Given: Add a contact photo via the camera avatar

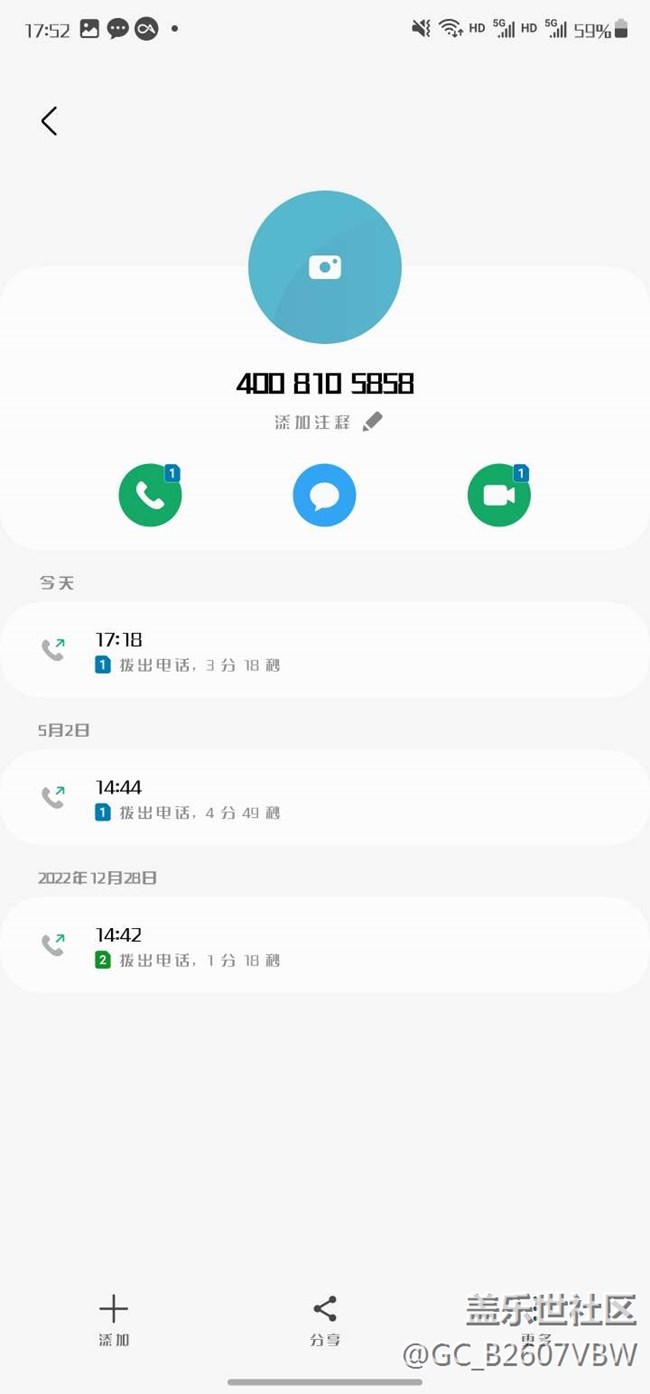Looking at the screenshot, I should click(324, 267).
